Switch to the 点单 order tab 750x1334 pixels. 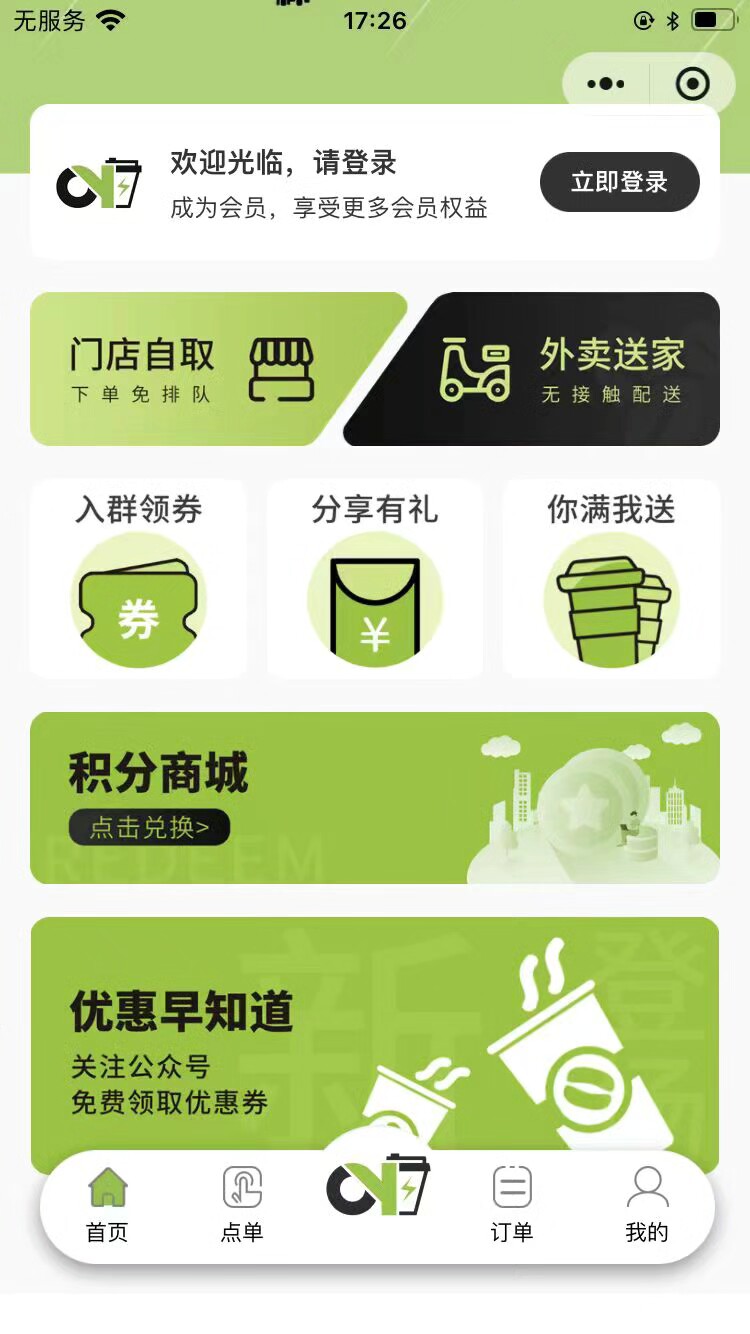click(x=241, y=1205)
